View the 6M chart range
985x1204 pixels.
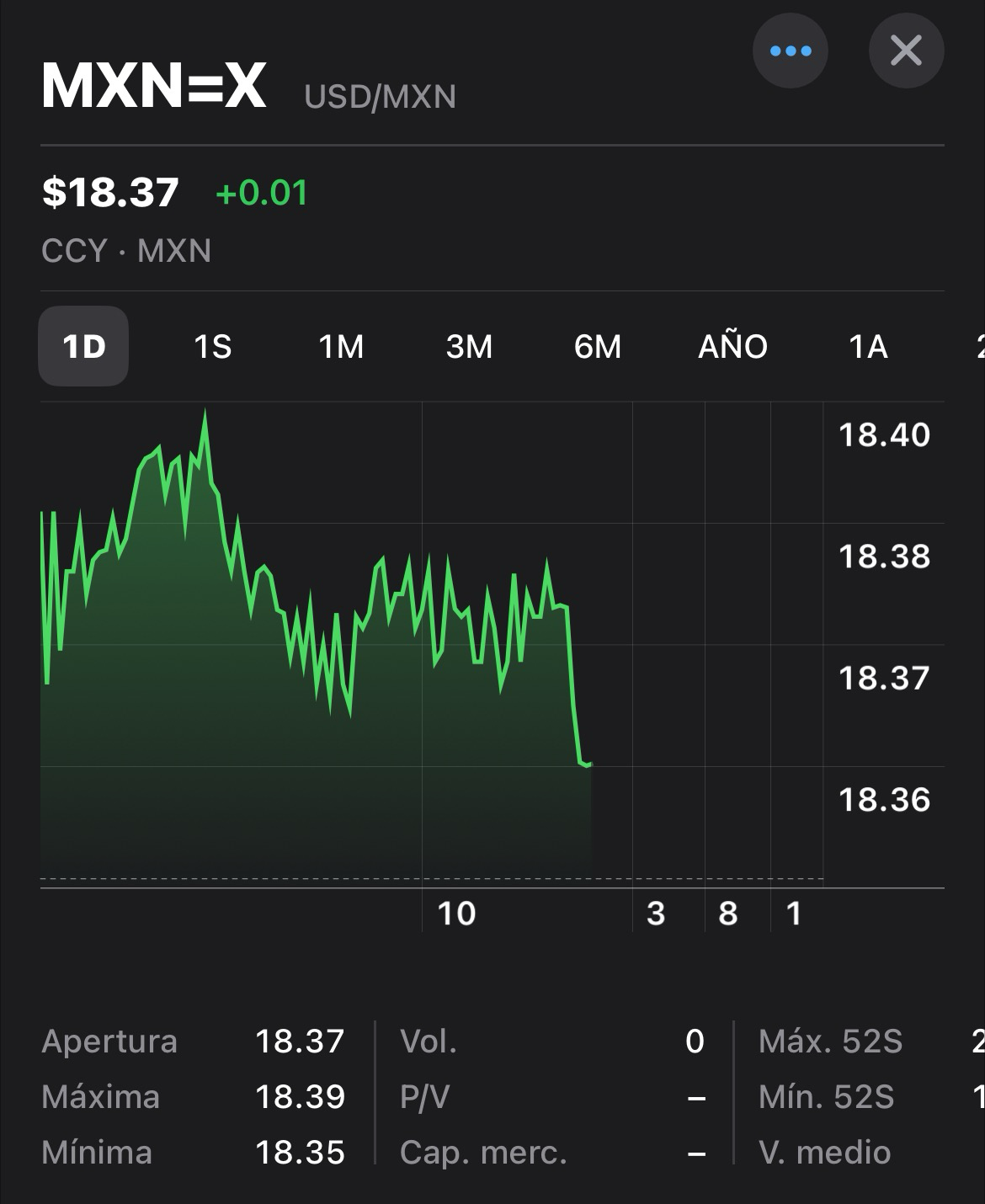598,346
